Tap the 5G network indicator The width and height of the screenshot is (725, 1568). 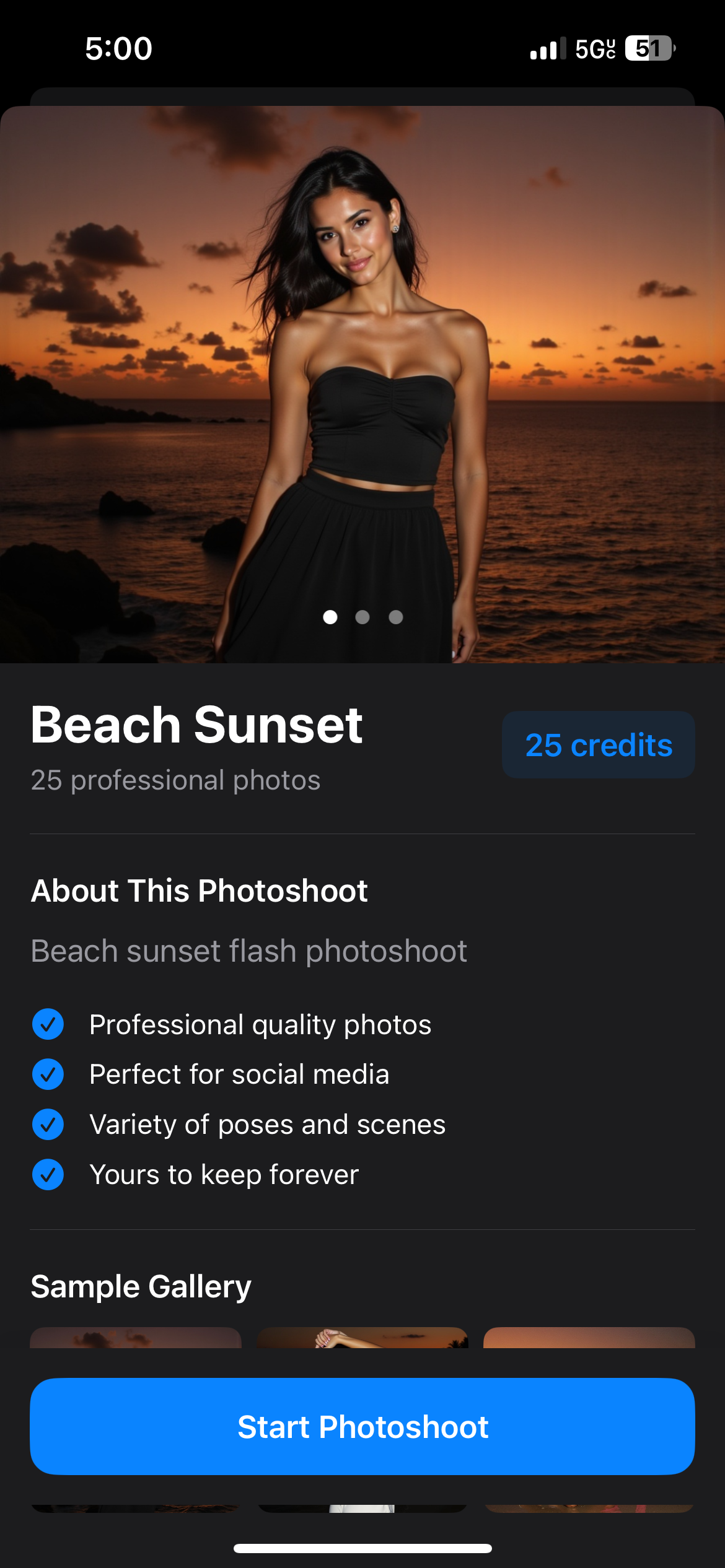pos(593,48)
